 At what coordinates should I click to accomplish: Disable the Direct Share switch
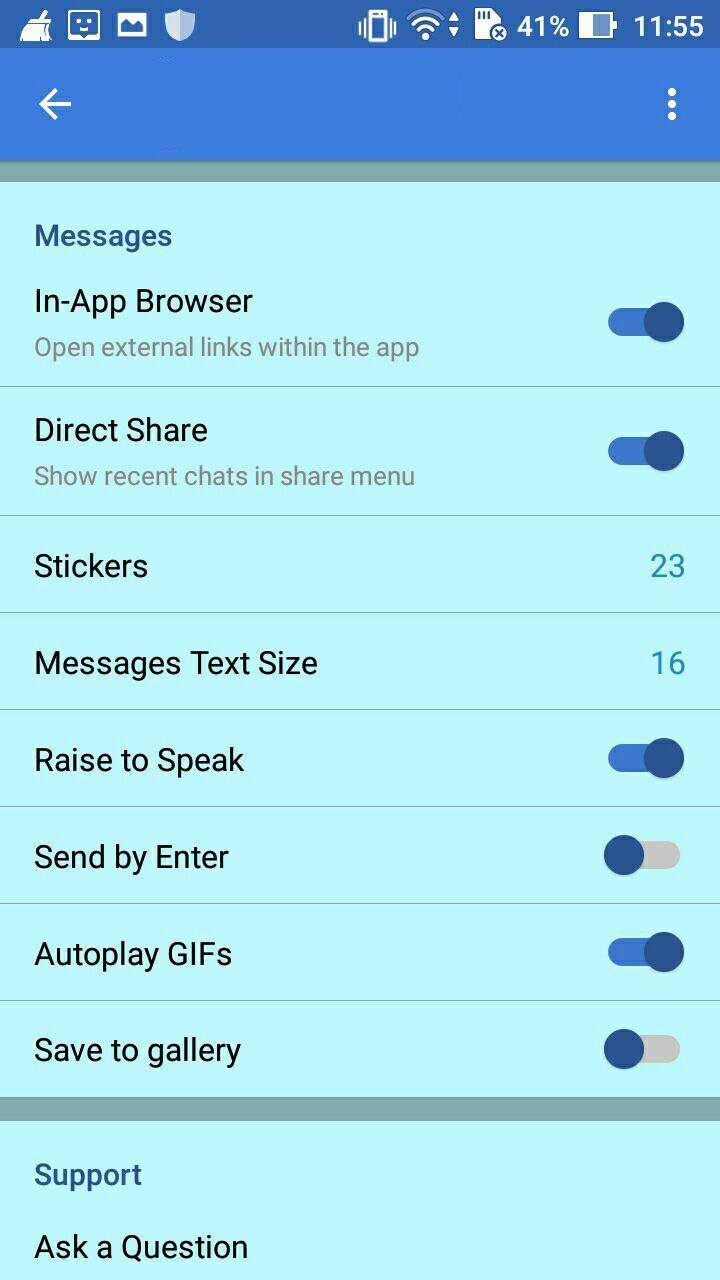pyautogui.click(x=645, y=451)
